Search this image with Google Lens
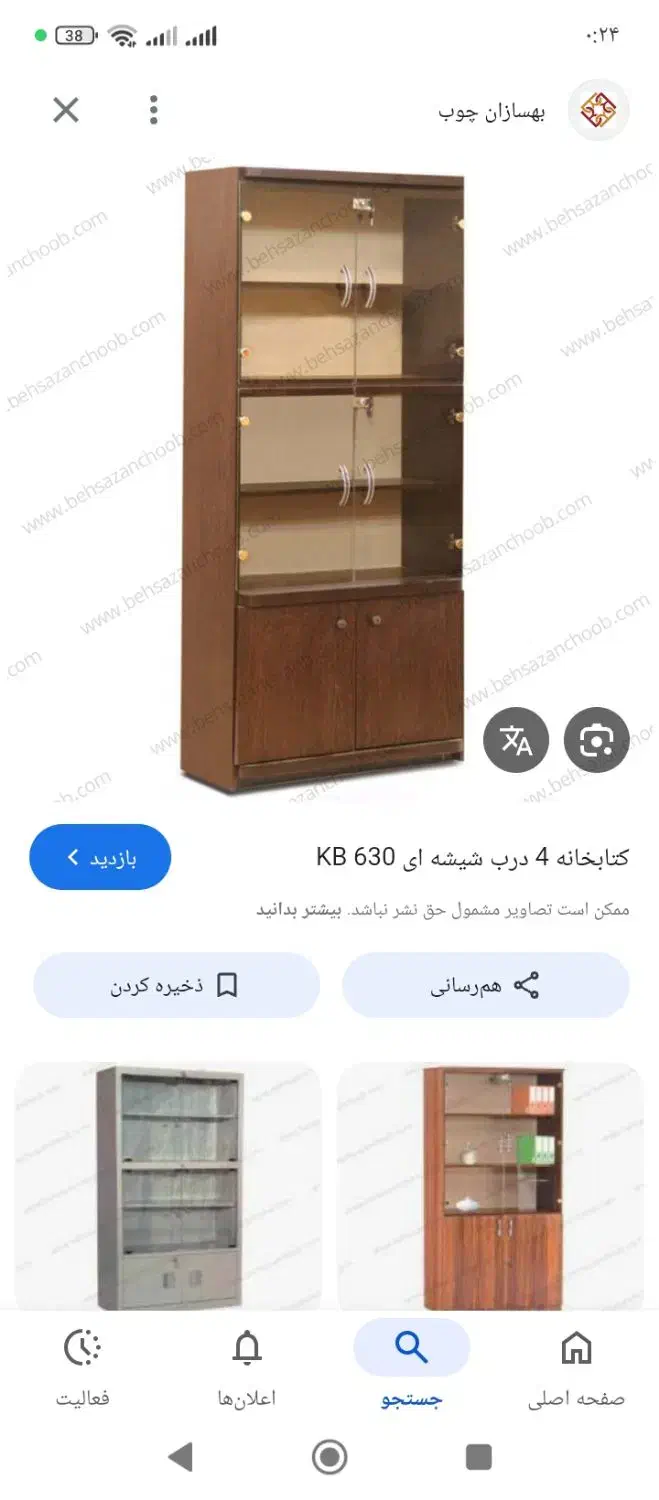This screenshot has width=659, height=1500. click(x=596, y=740)
